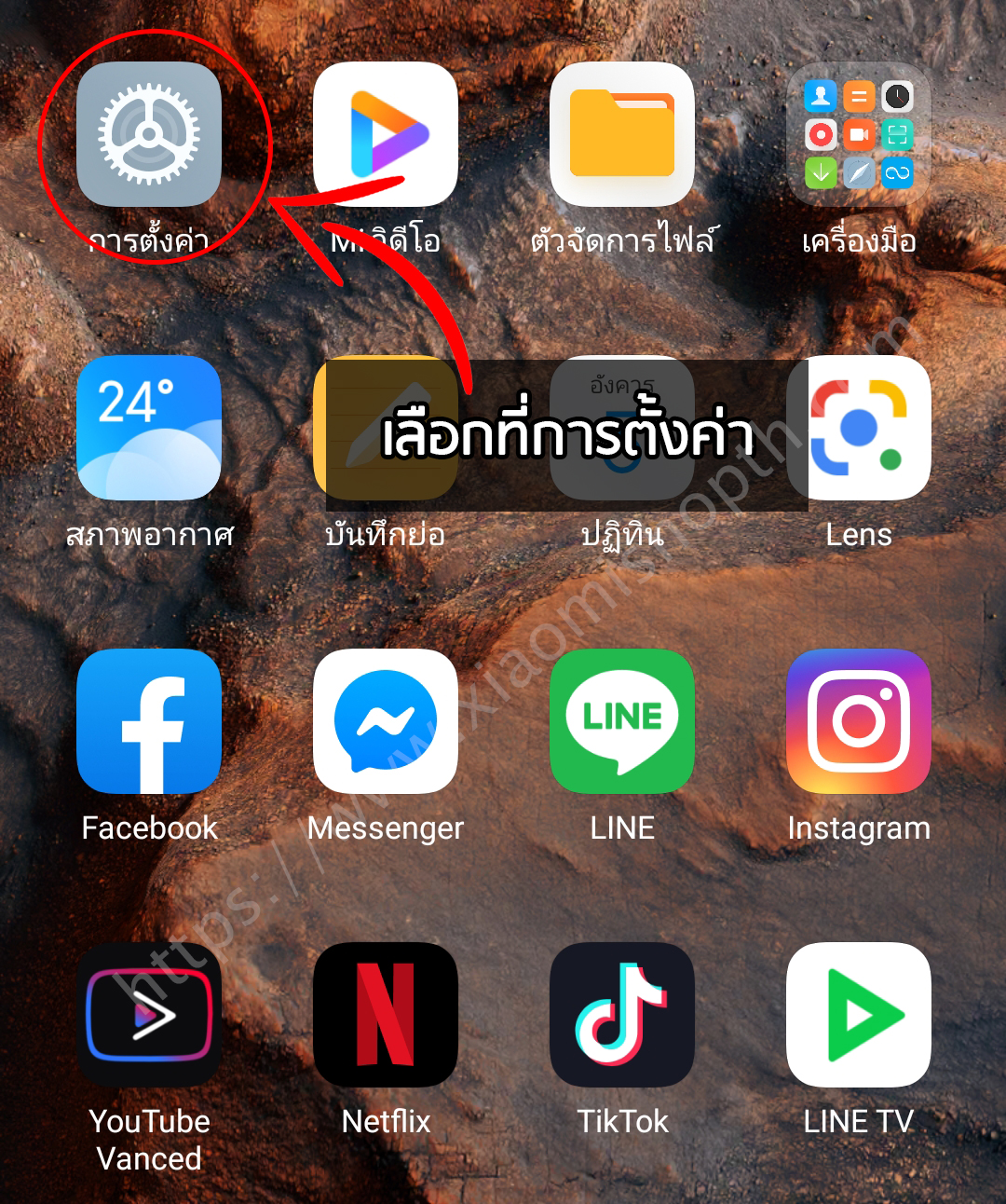Viewport: 1006px width, 1204px height.
Task: Launch Netflix
Action: click(386, 1015)
